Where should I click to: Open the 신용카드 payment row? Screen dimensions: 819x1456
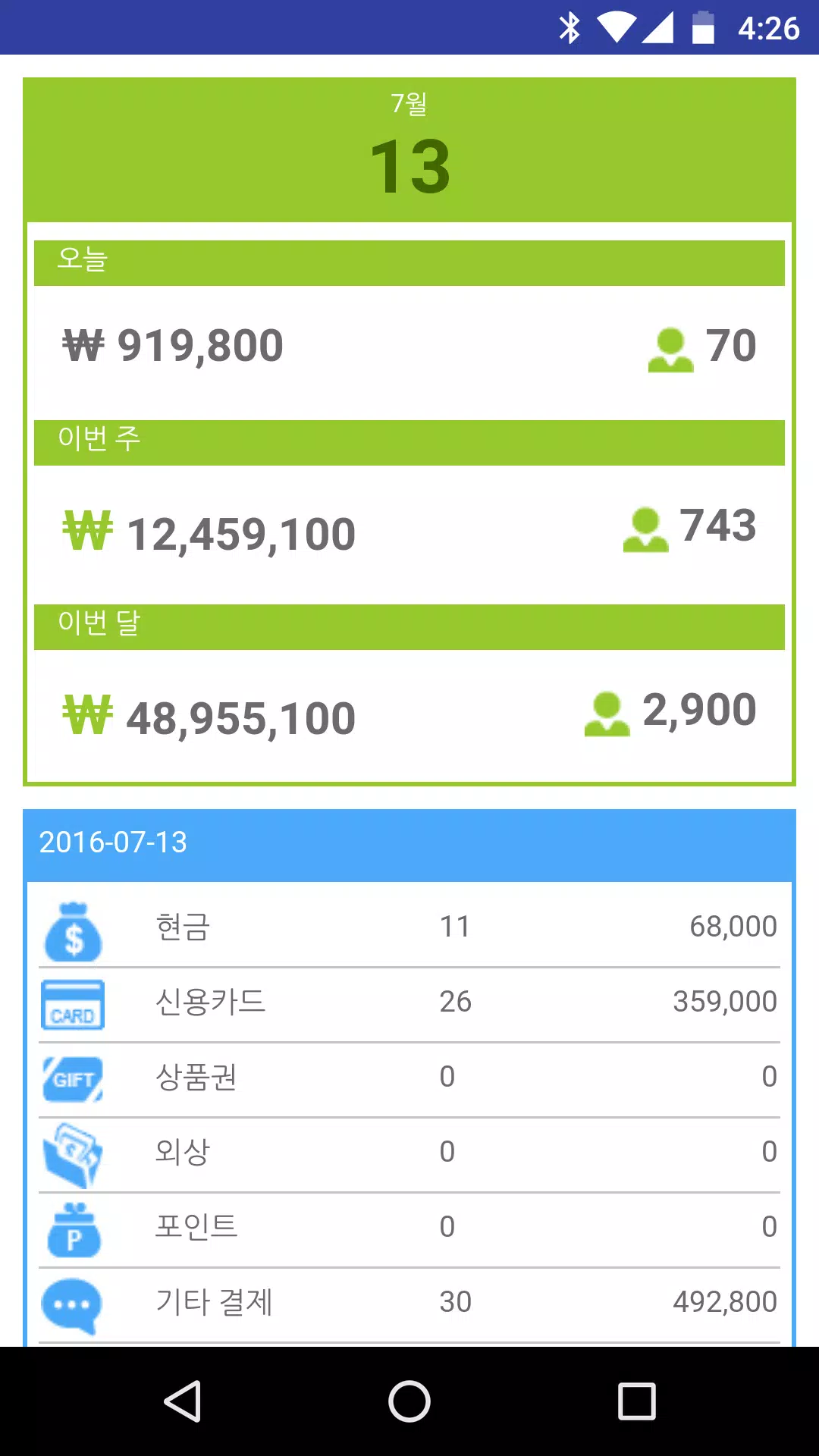pos(409,1004)
